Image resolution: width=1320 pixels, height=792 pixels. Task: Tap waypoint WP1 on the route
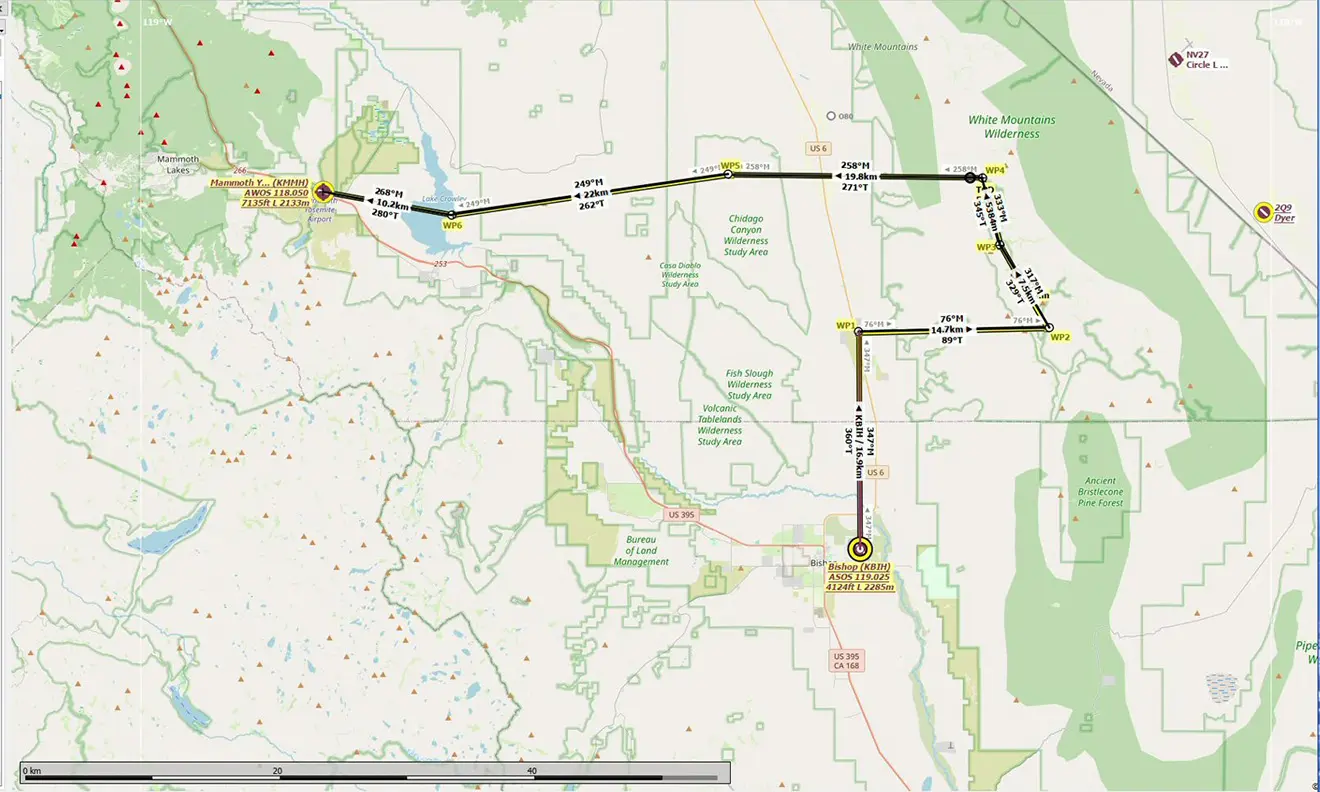click(858, 331)
